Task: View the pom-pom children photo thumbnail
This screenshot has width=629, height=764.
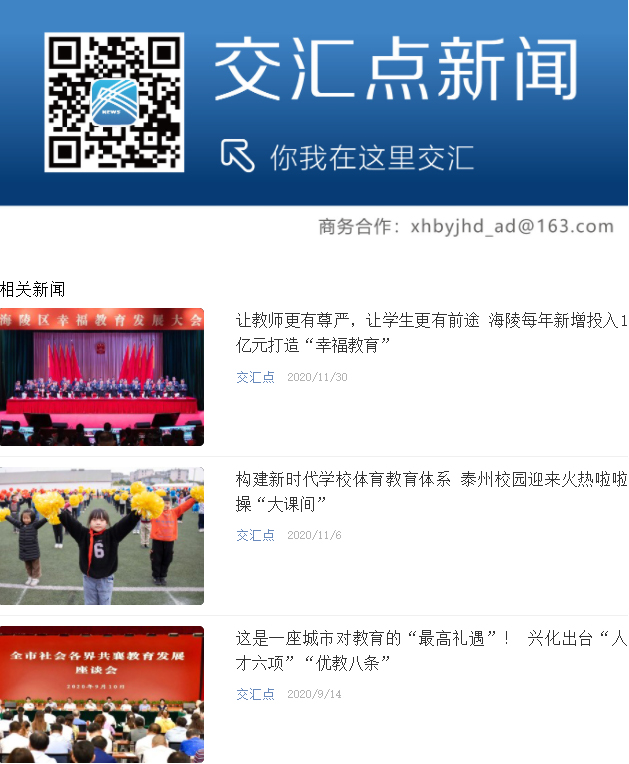Action: 102,536
